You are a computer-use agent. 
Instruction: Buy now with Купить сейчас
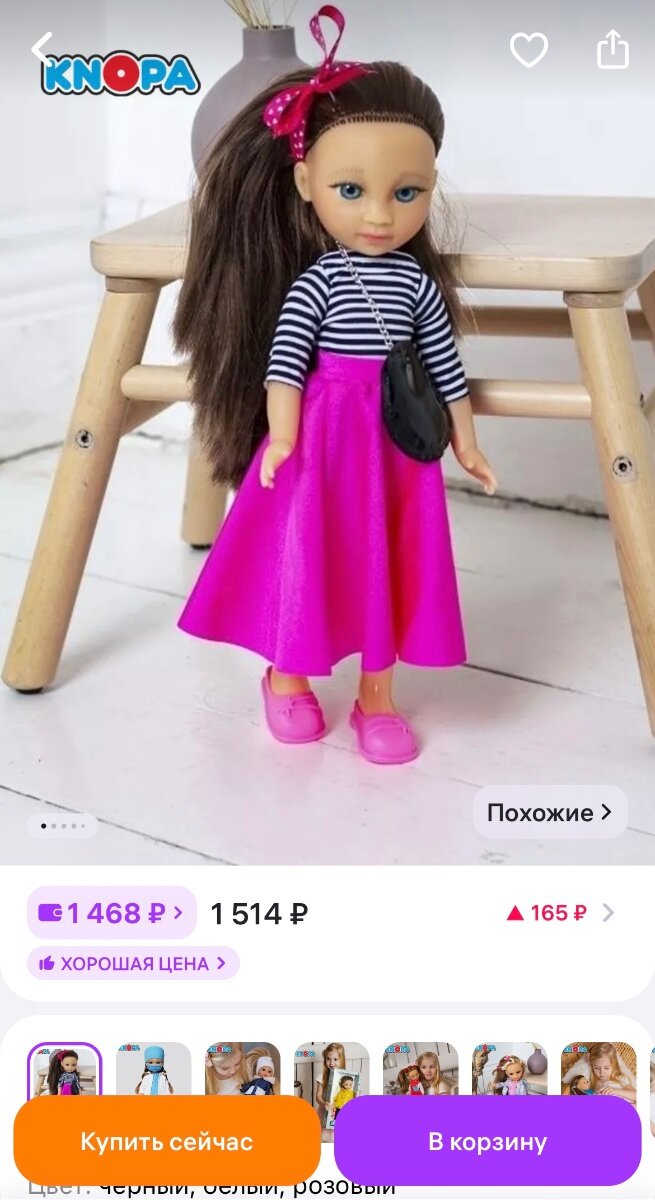coord(167,1141)
